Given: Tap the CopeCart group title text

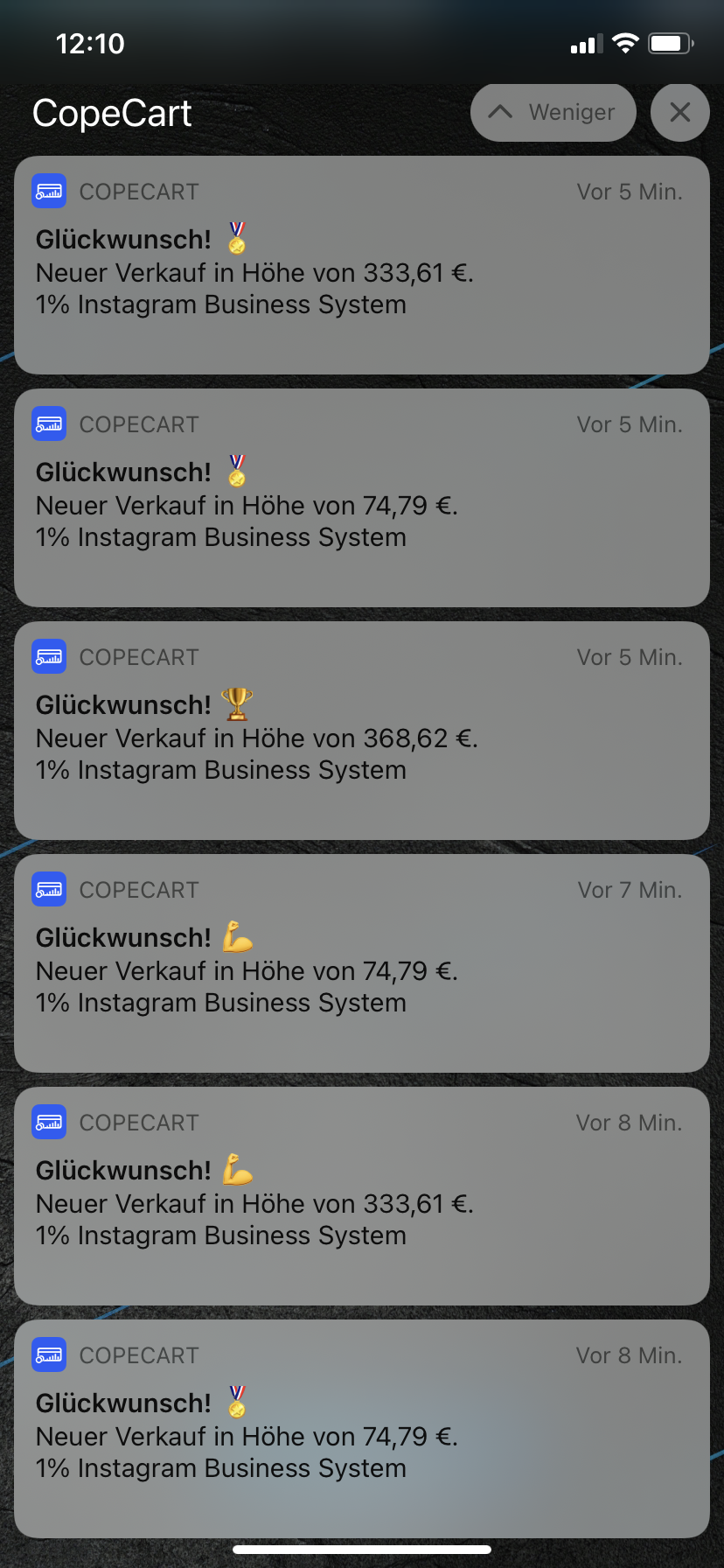Looking at the screenshot, I should pyautogui.click(x=112, y=112).
